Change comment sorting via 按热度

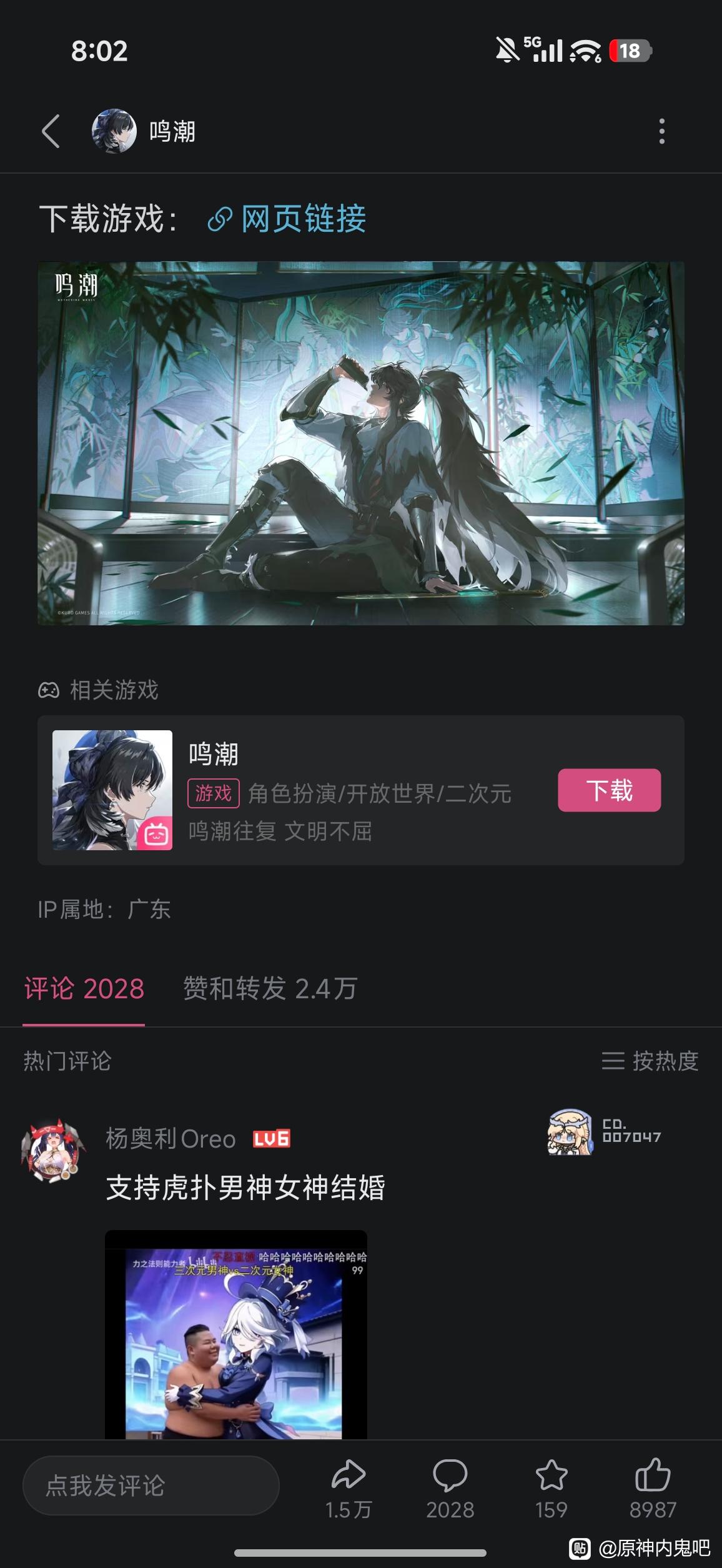tap(650, 1061)
